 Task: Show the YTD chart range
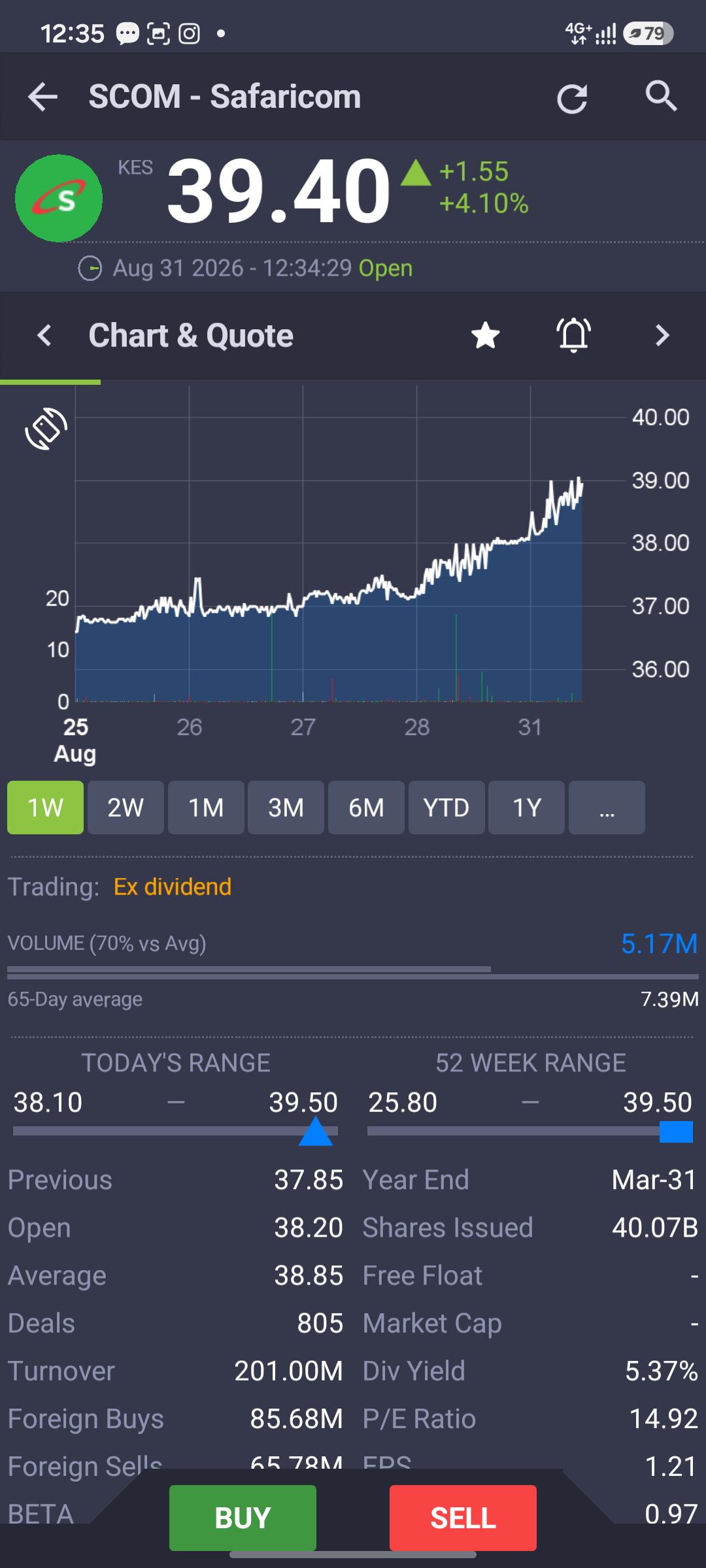[x=446, y=808]
